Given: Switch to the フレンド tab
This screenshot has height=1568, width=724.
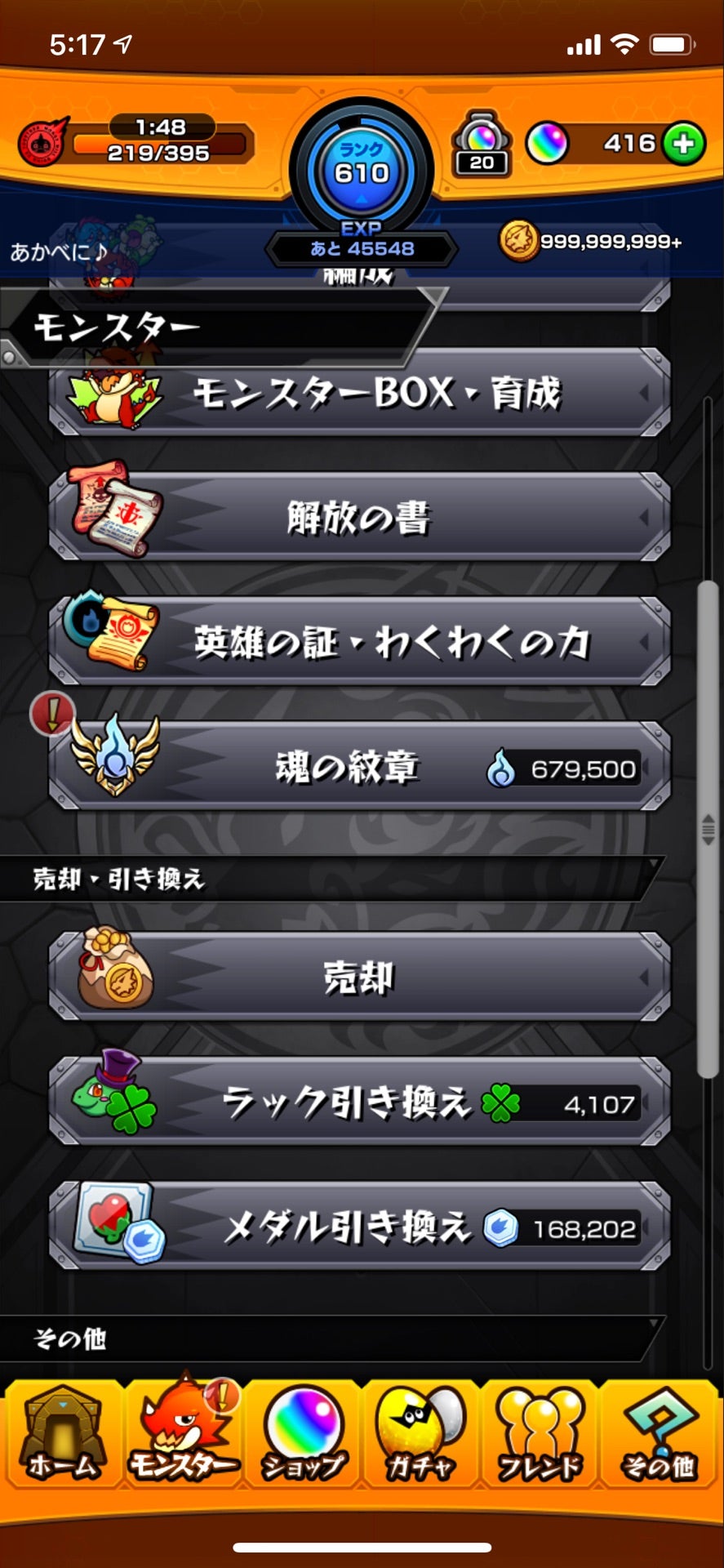Looking at the screenshot, I should click(x=540, y=1434).
